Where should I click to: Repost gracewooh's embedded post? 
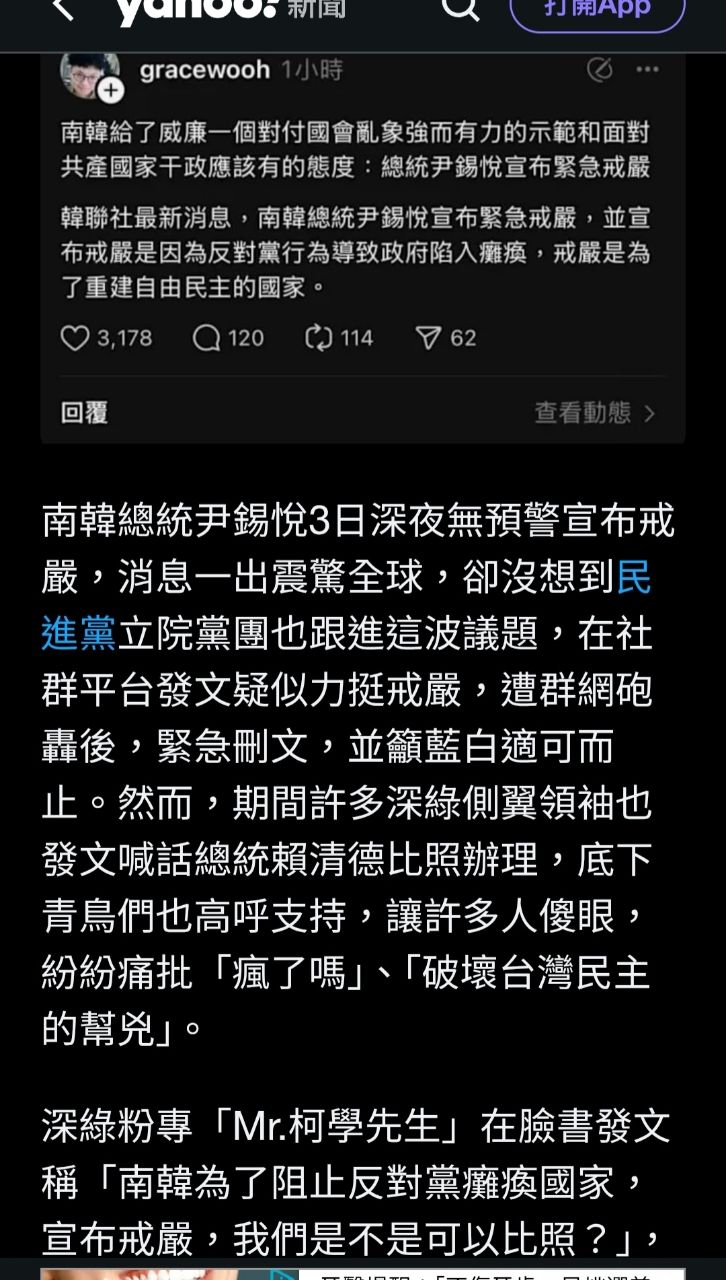[318, 339]
